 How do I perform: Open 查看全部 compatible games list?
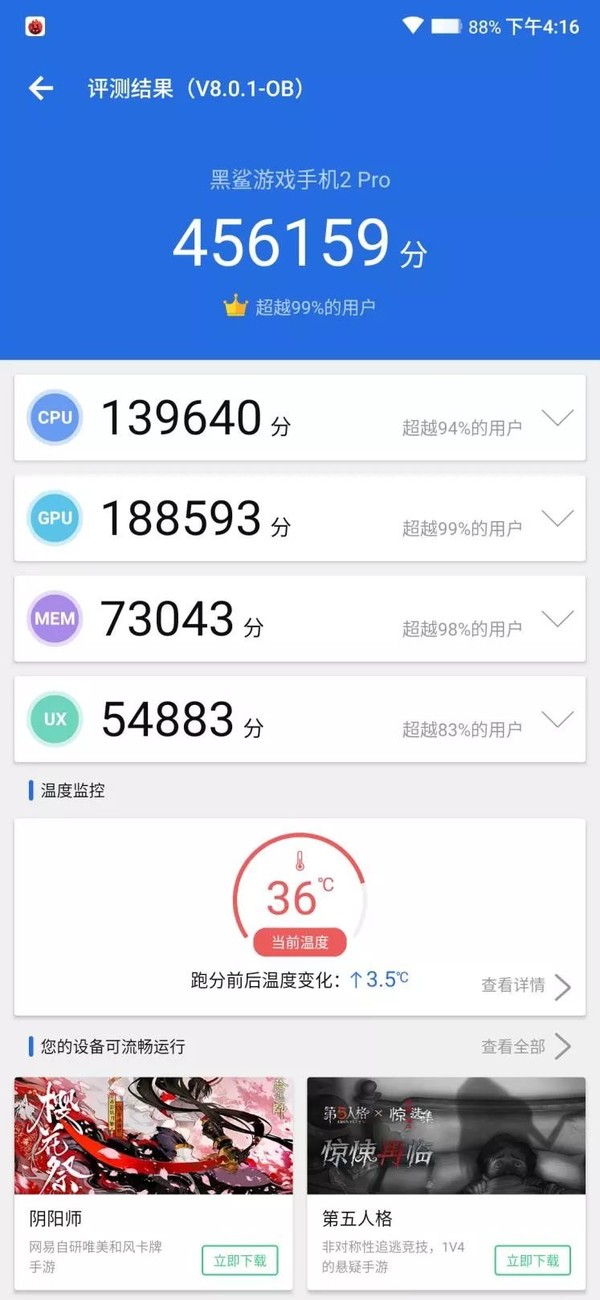(526, 1046)
